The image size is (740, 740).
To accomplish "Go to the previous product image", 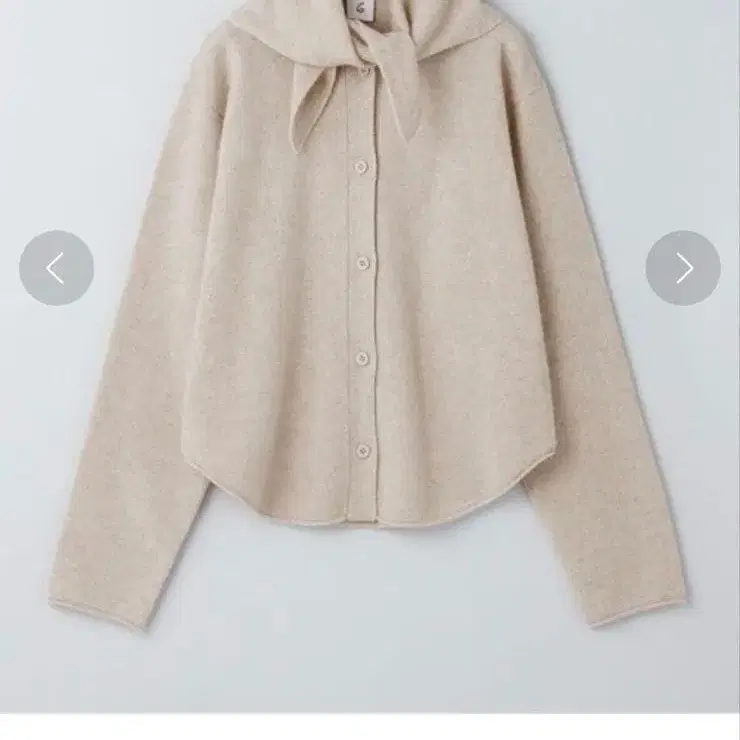I will (56, 268).
